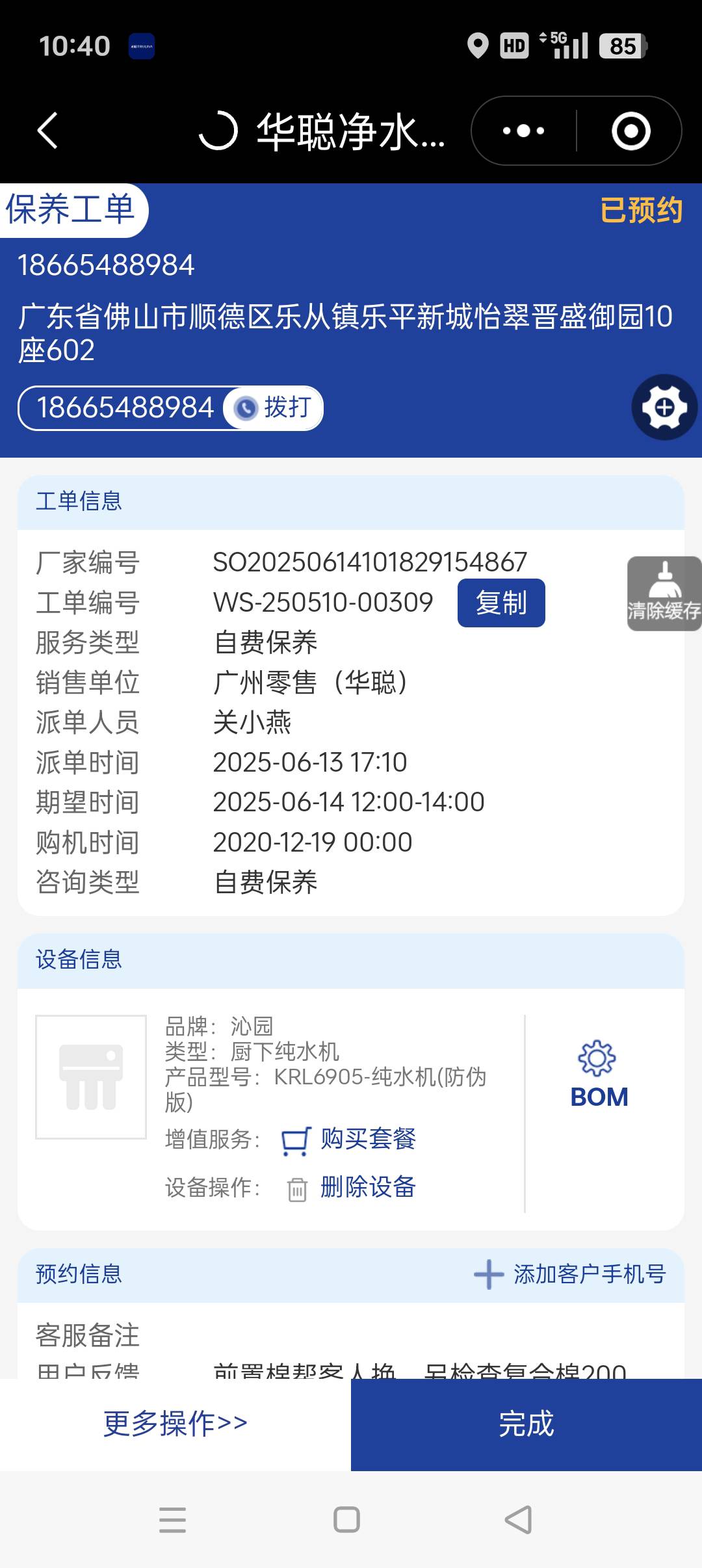Open 更多操作 for more actions

click(175, 1424)
